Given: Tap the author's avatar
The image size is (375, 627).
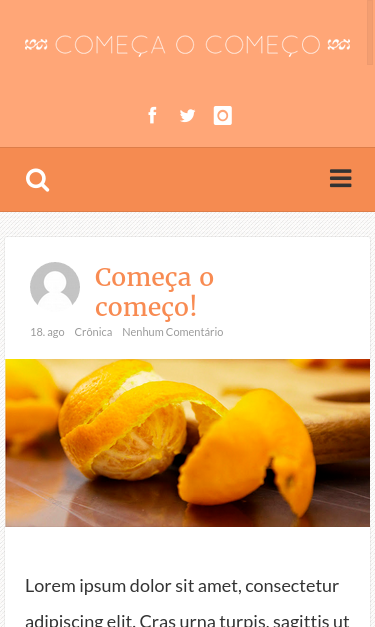Looking at the screenshot, I should [x=55, y=287].
